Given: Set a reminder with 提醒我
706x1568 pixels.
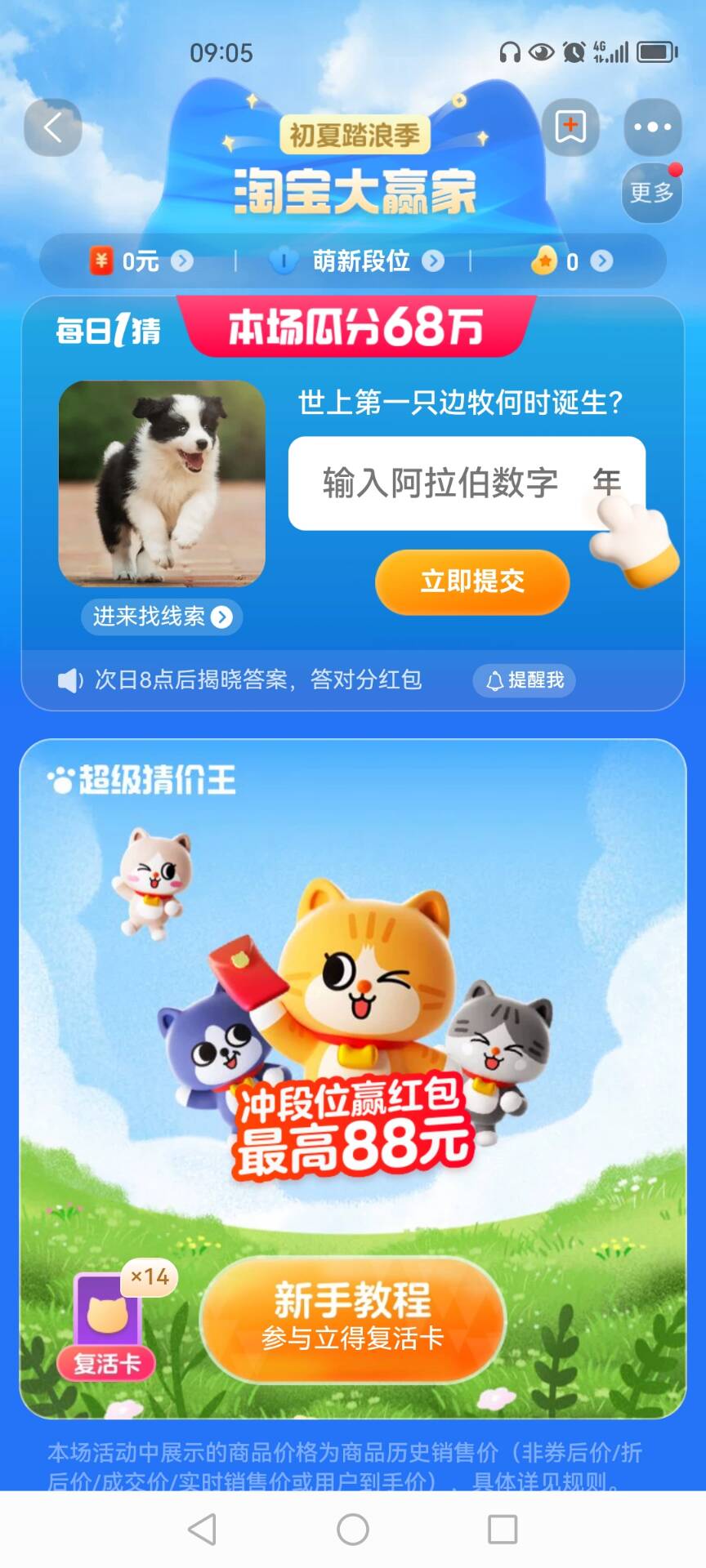Looking at the screenshot, I should [x=525, y=679].
